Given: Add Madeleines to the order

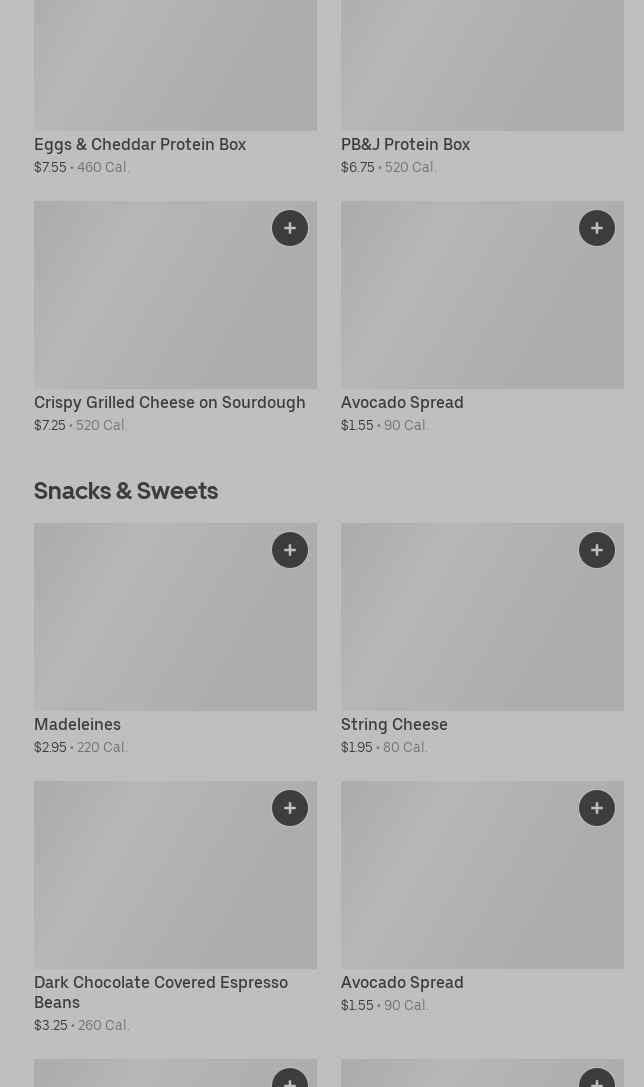Looking at the screenshot, I should [x=290, y=550].
